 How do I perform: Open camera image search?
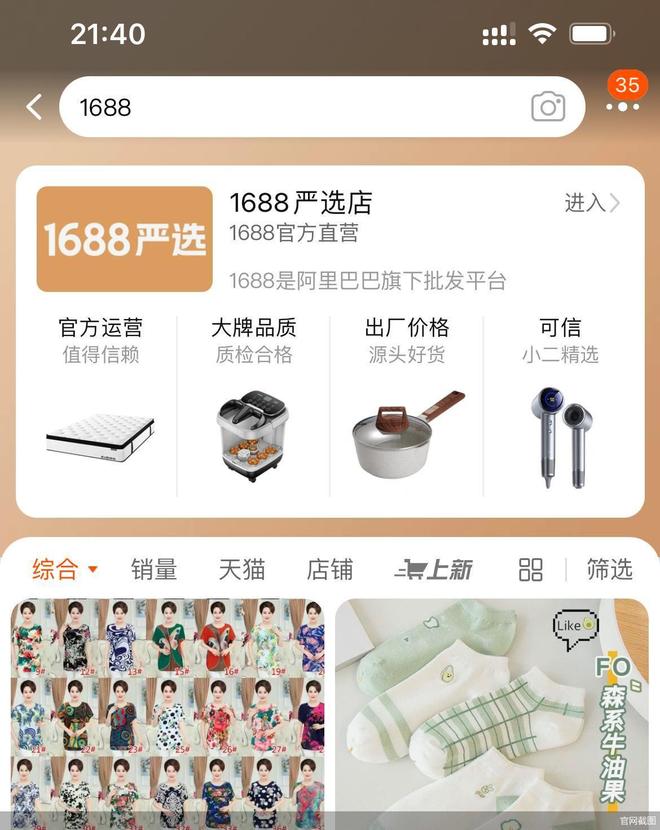pos(548,107)
